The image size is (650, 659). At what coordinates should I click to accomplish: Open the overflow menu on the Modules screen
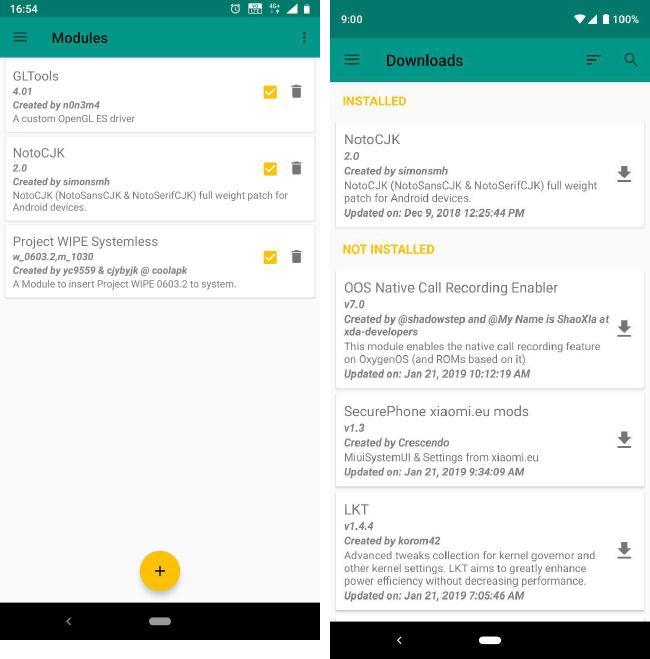304,38
